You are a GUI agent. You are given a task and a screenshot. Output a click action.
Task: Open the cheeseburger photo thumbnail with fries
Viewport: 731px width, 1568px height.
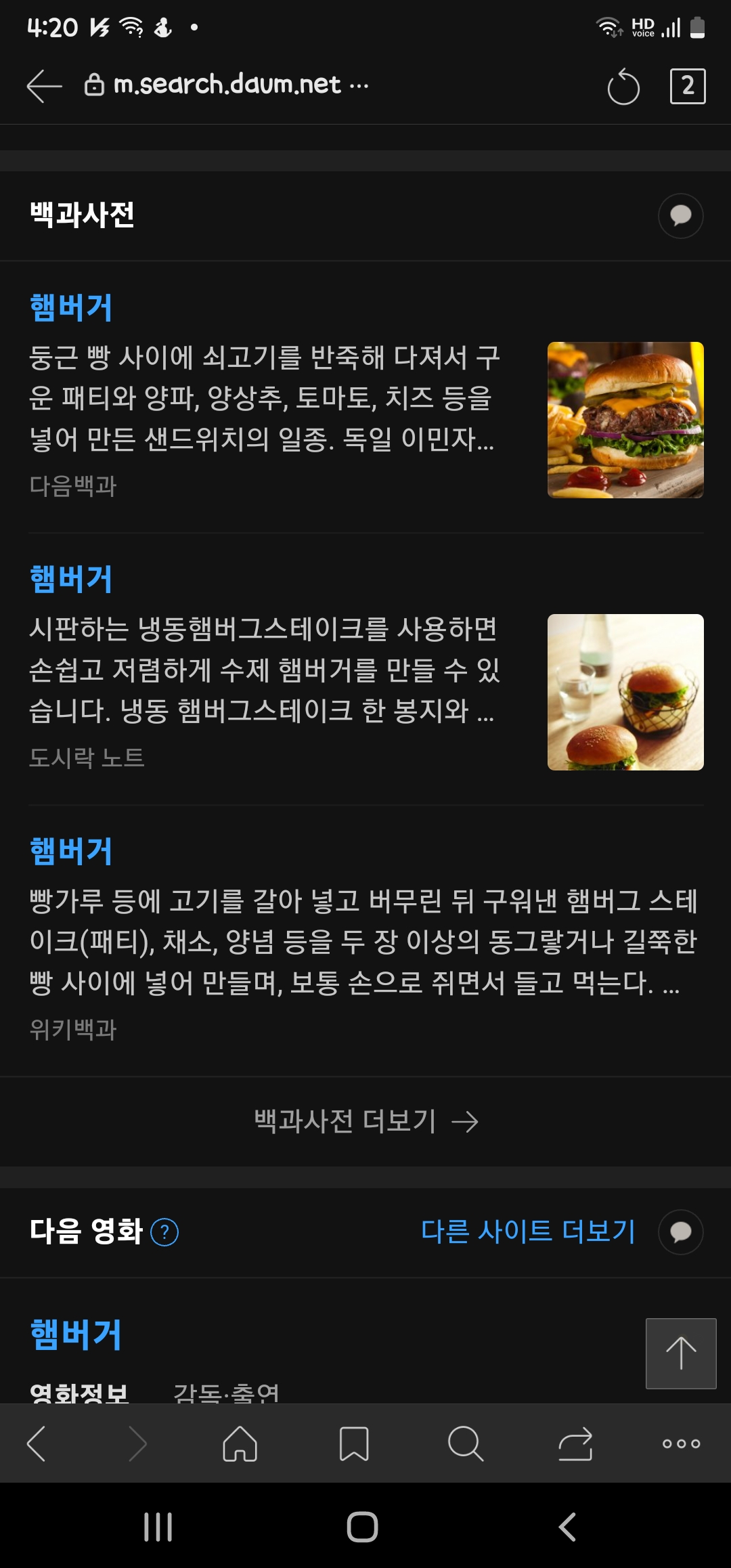click(x=625, y=420)
